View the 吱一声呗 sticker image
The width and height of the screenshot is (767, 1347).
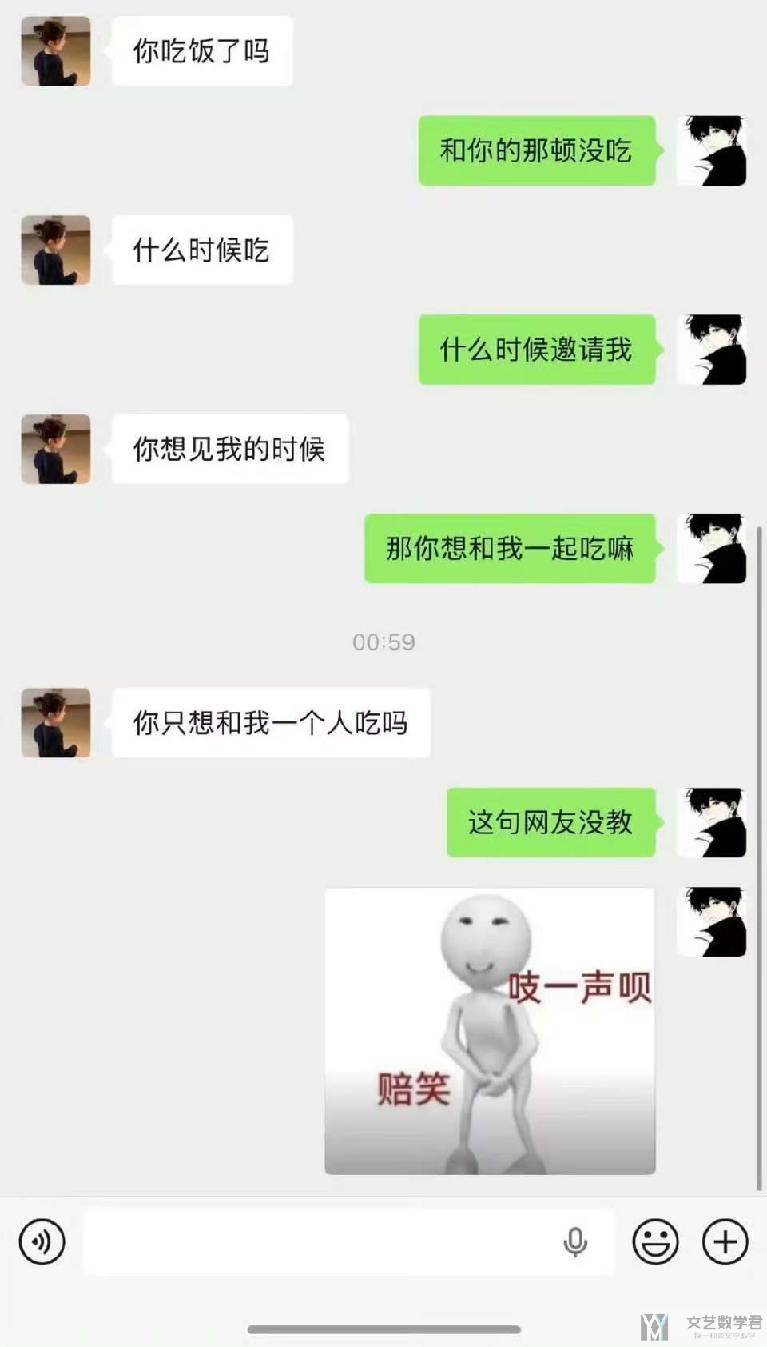click(x=490, y=1030)
